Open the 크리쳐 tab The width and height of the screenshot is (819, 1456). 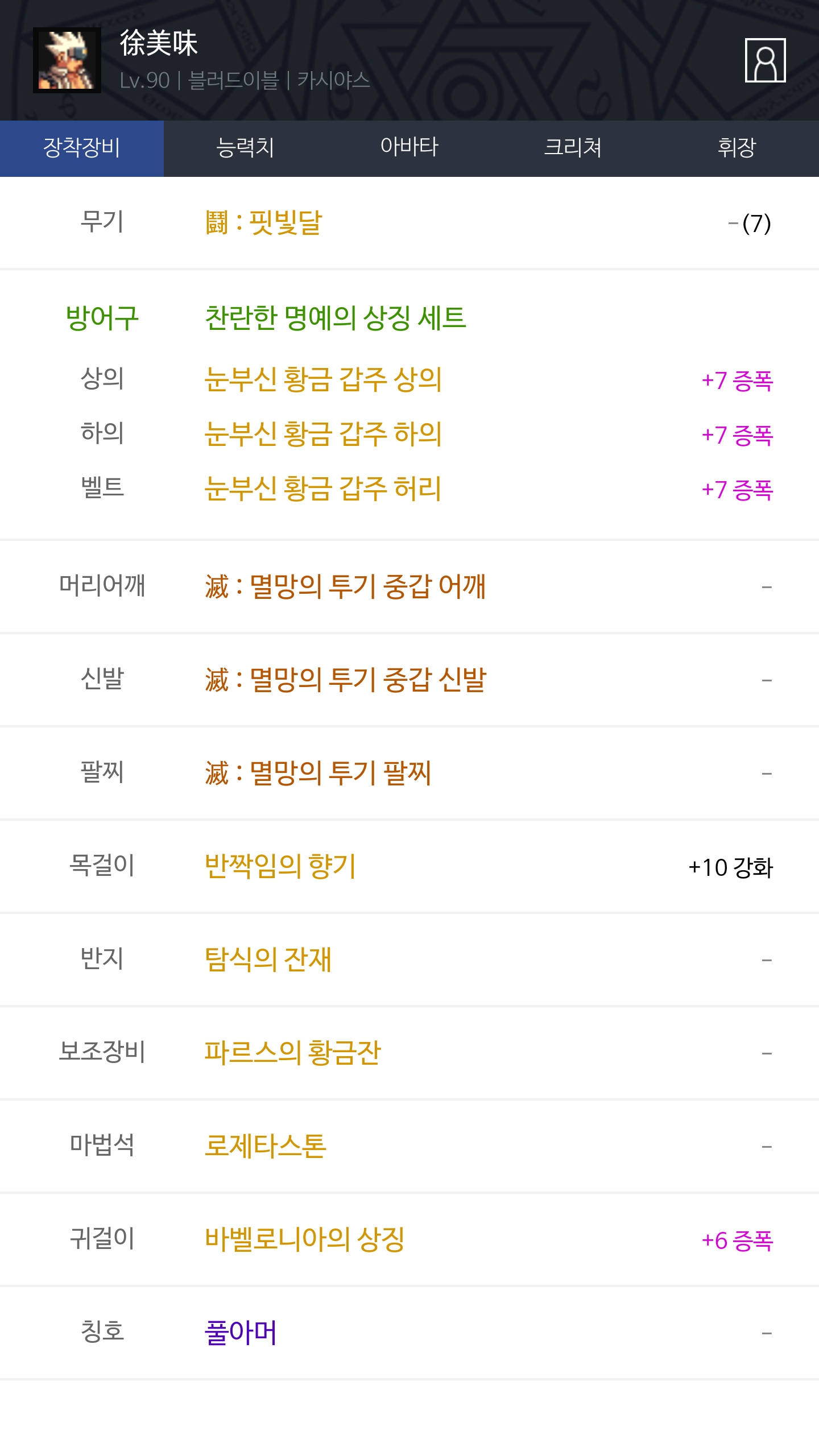coord(573,148)
